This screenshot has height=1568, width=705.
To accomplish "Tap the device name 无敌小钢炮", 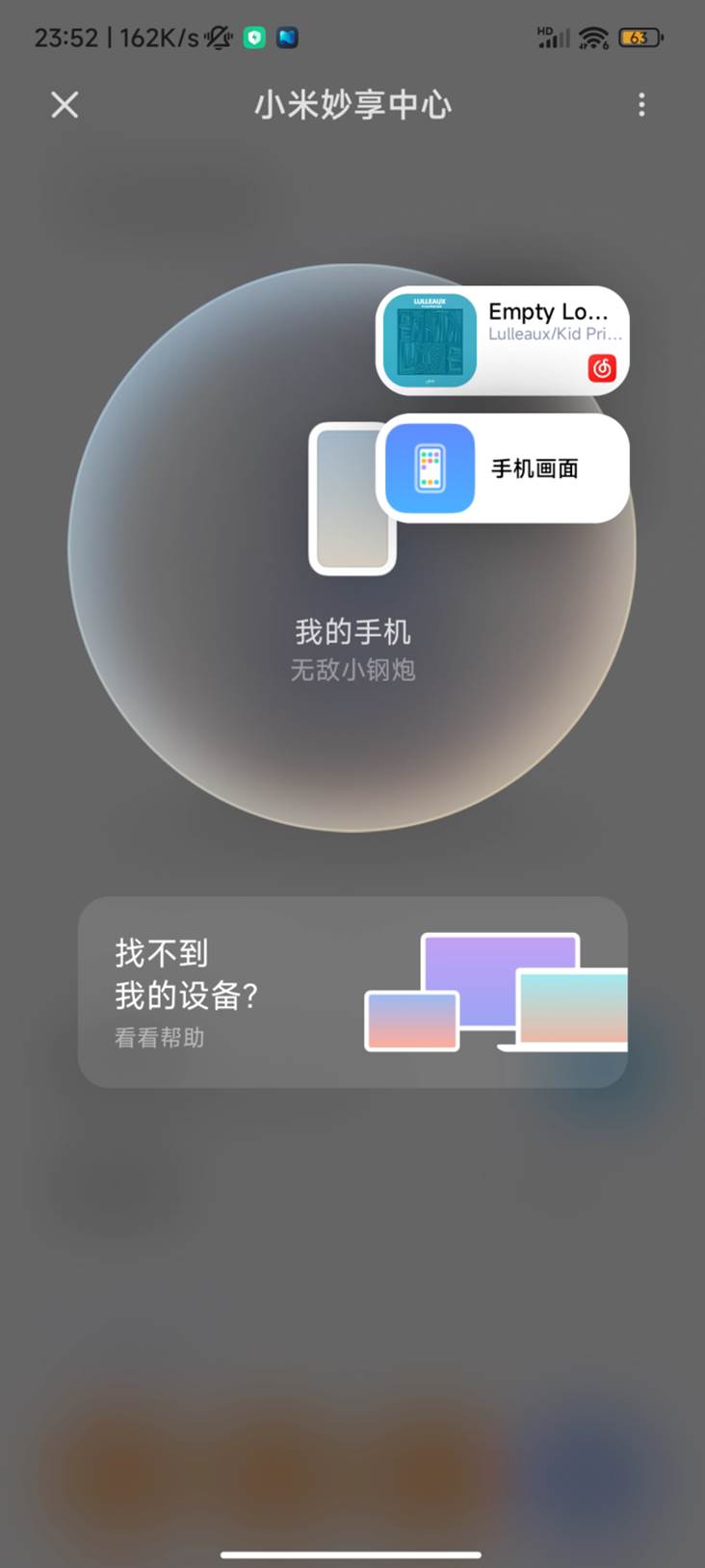I will [352, 671].
